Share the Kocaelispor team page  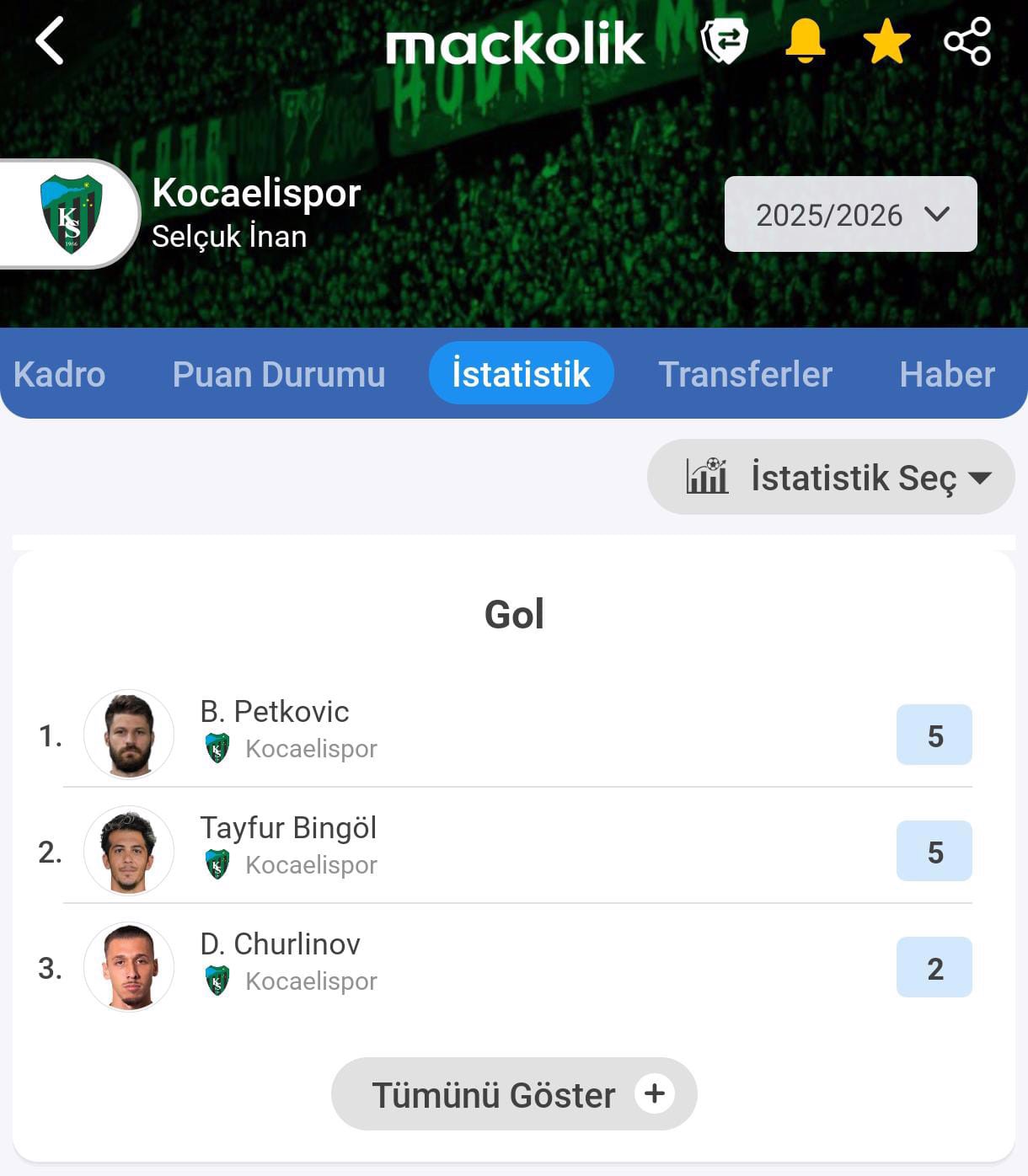[x=967, y=41]
